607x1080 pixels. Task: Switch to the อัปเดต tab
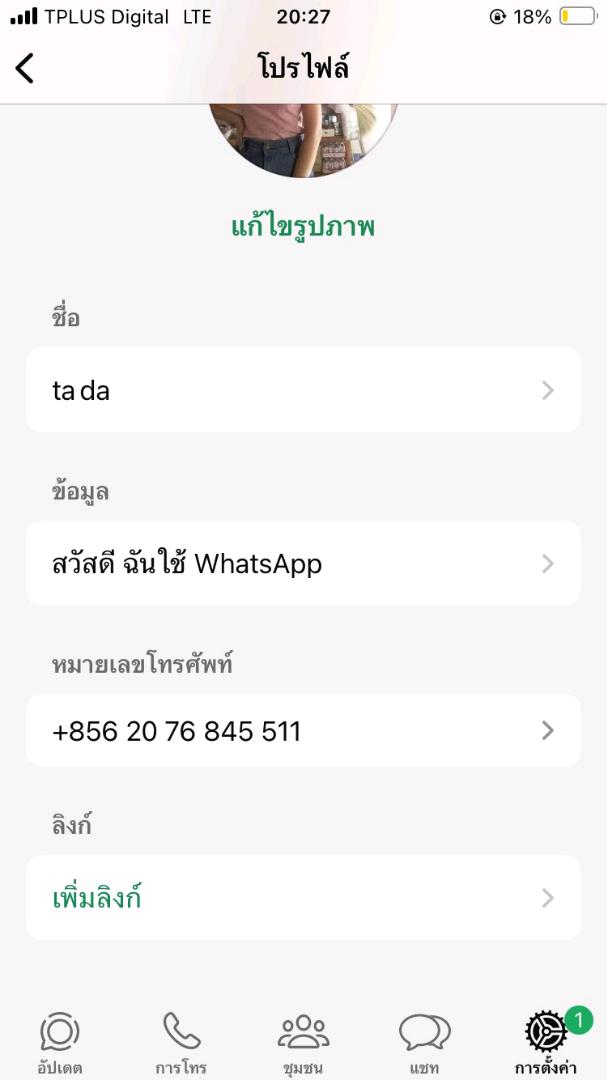pyautogui.click(x=60, y=1043)
